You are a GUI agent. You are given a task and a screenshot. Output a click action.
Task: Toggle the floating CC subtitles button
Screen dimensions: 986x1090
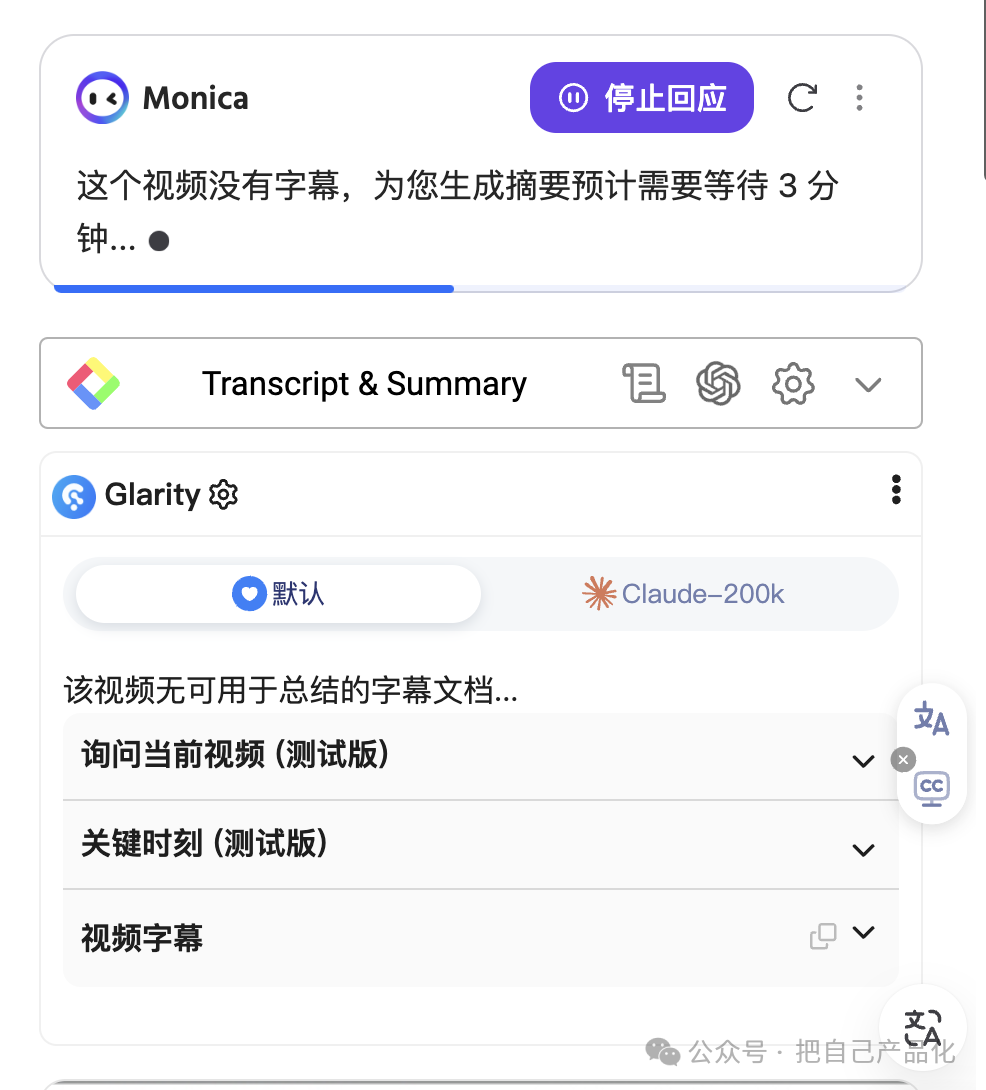pyautogui.click(x=931, y=789)
